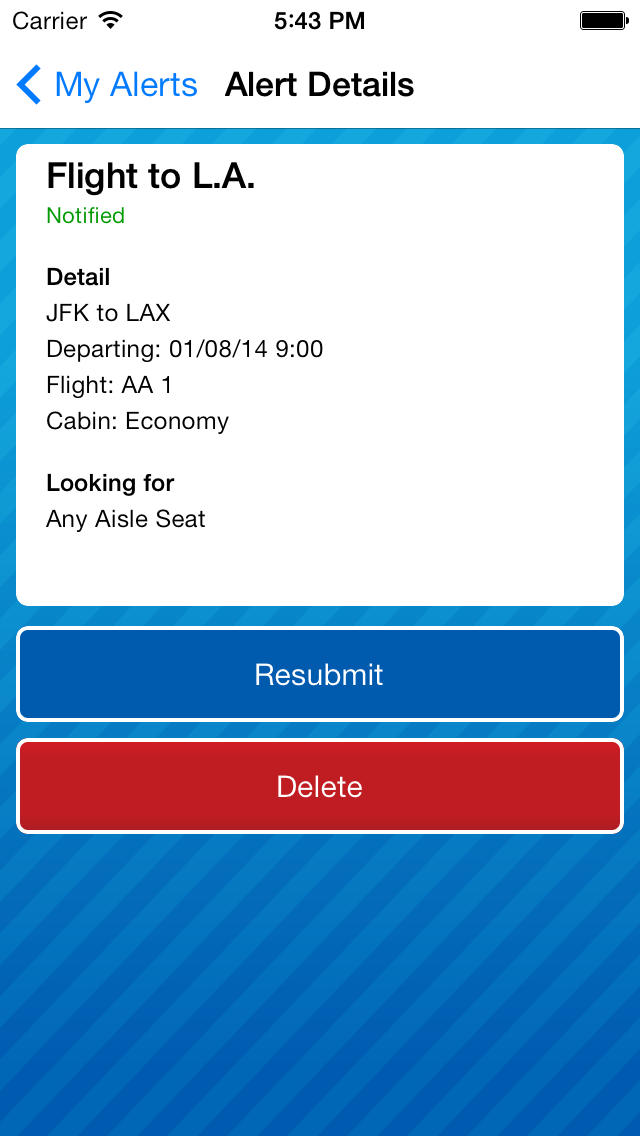Go back to My Alerts
This screenshot has height=1136, width=640.
tap(108, 85)
